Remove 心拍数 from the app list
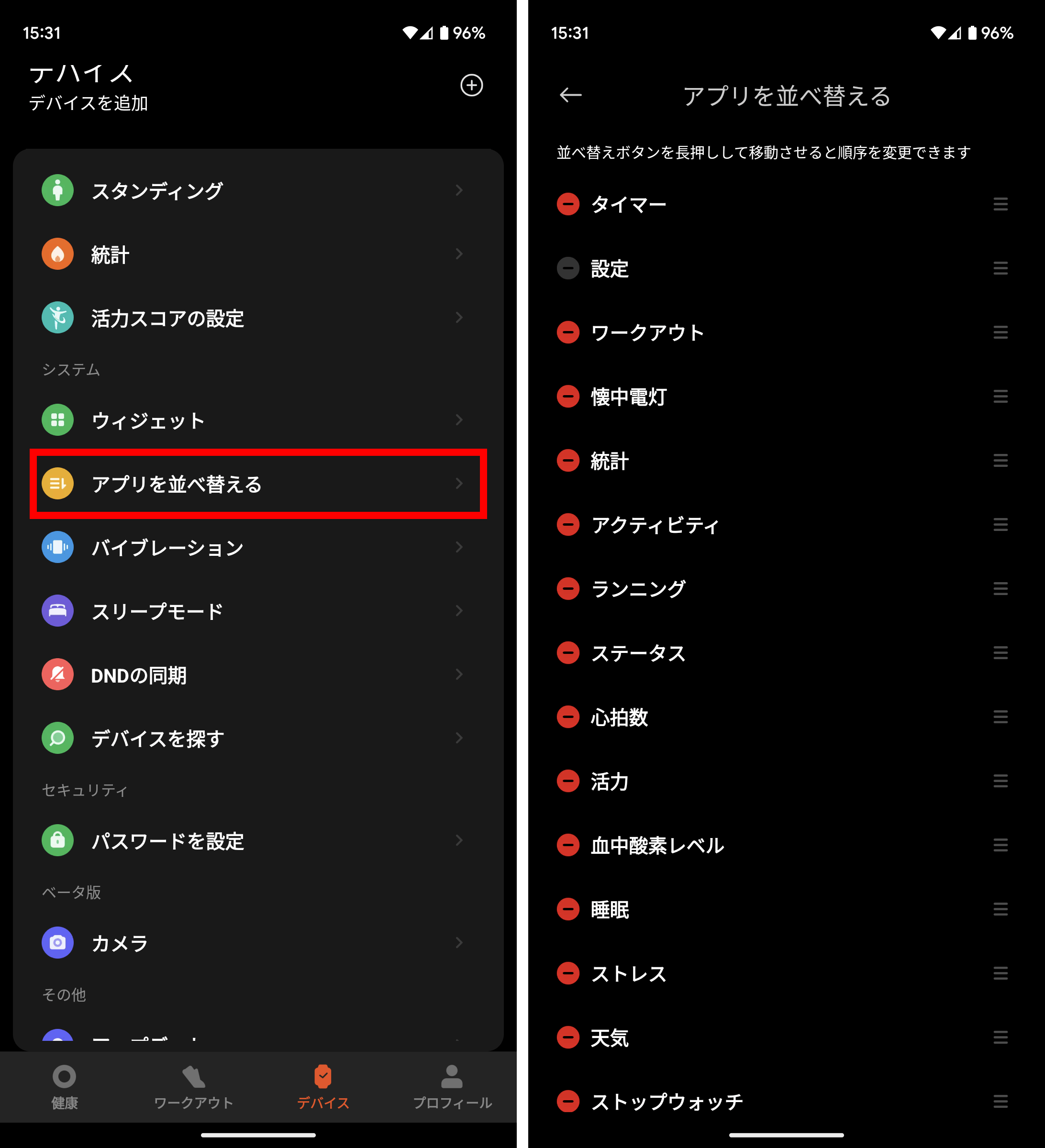Image resolution: width=1045 pixels, height=1148 pixels. (568, 717)
